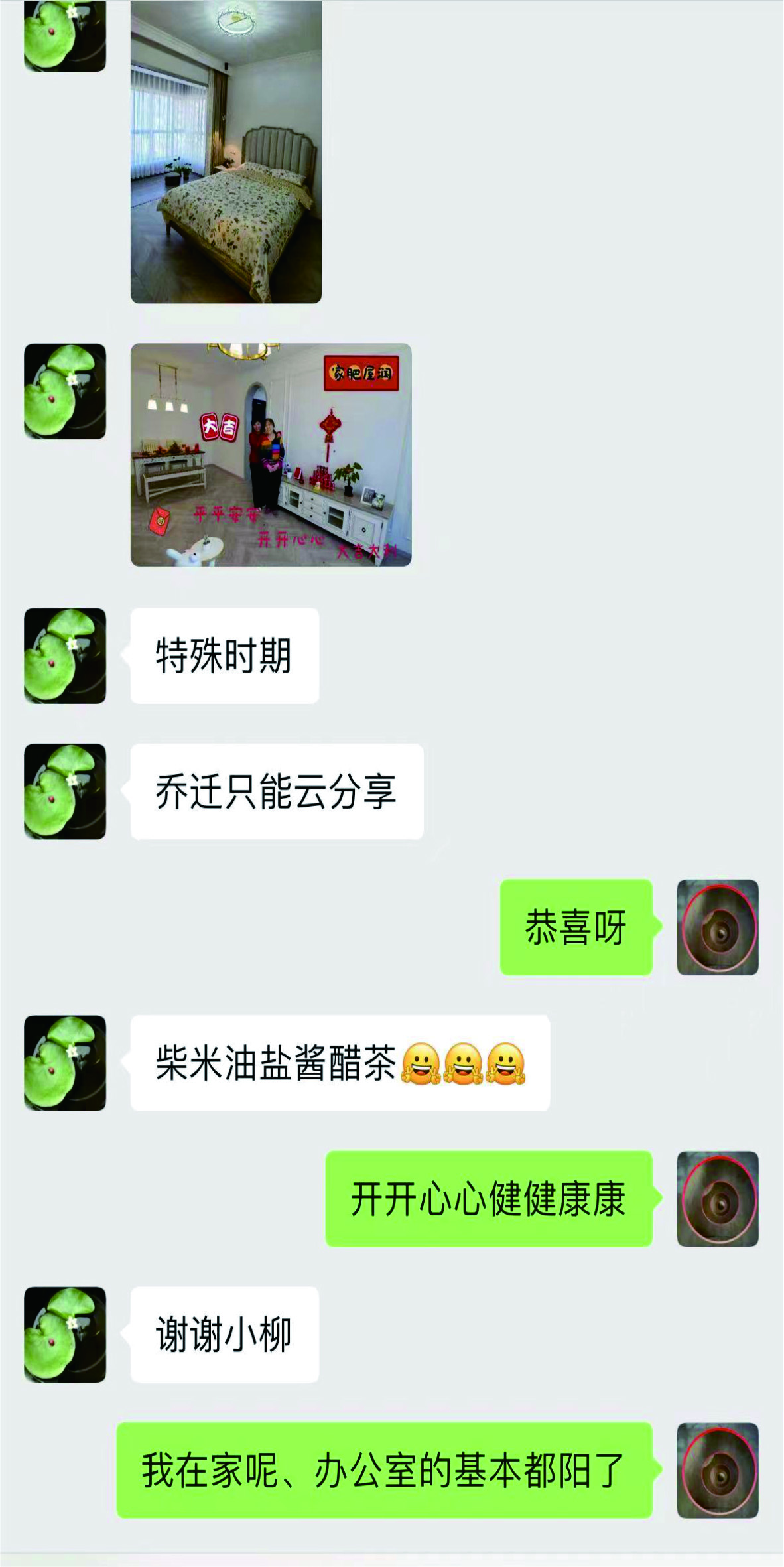
Task: Open contact avatar beside 谢谢小柳
Action: click(x=65, y=1334)
